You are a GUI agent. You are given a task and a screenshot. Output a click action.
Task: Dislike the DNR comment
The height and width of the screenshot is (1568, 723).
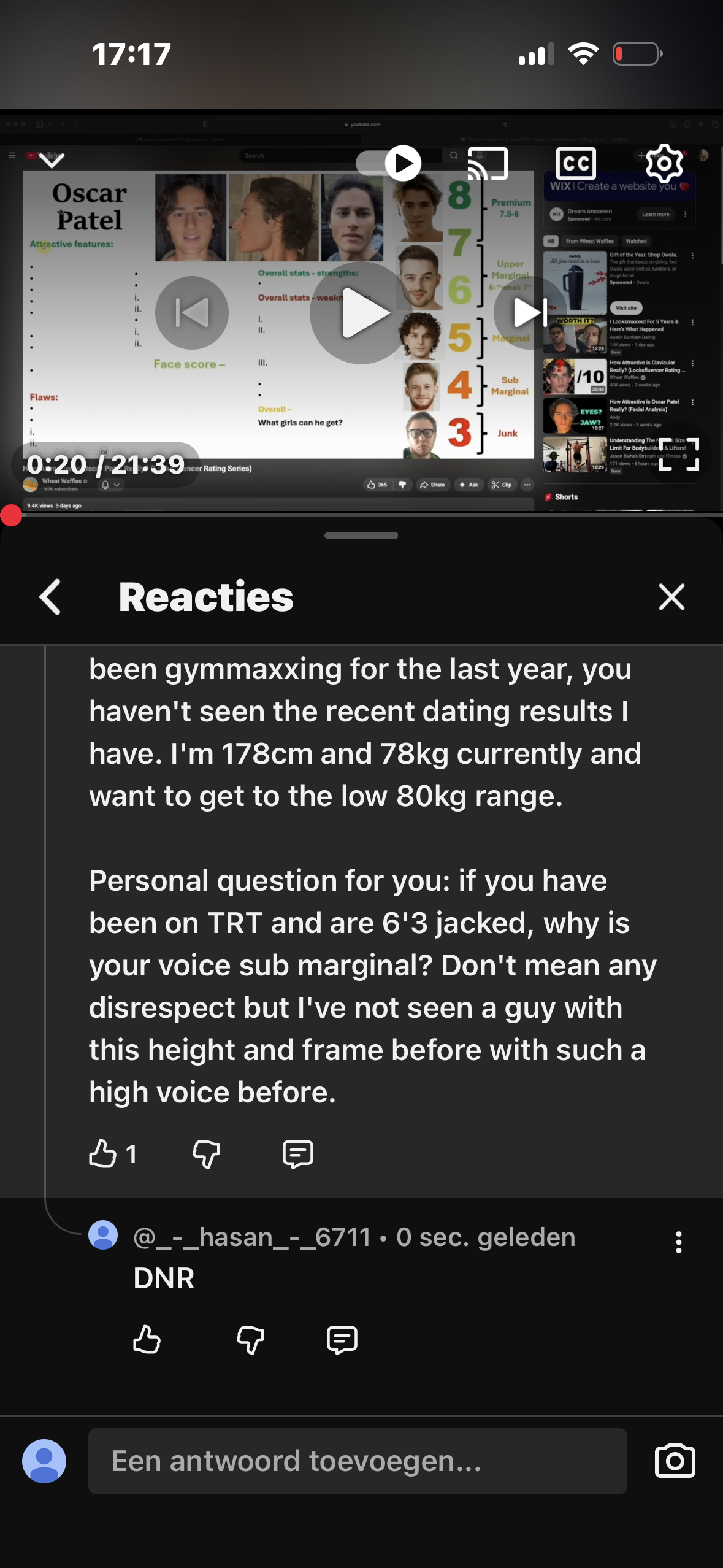pos(250,1339)
